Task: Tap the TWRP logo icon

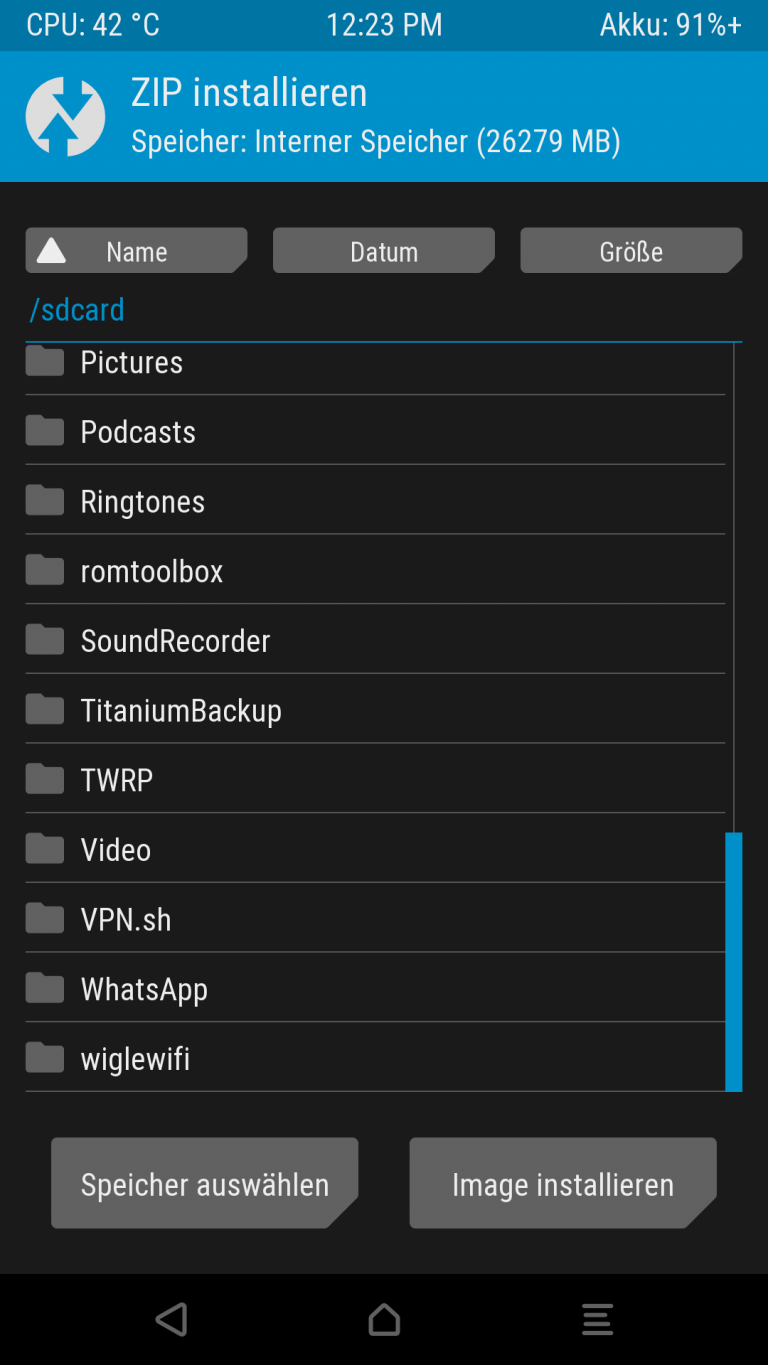Action: [x=66, y=116]
